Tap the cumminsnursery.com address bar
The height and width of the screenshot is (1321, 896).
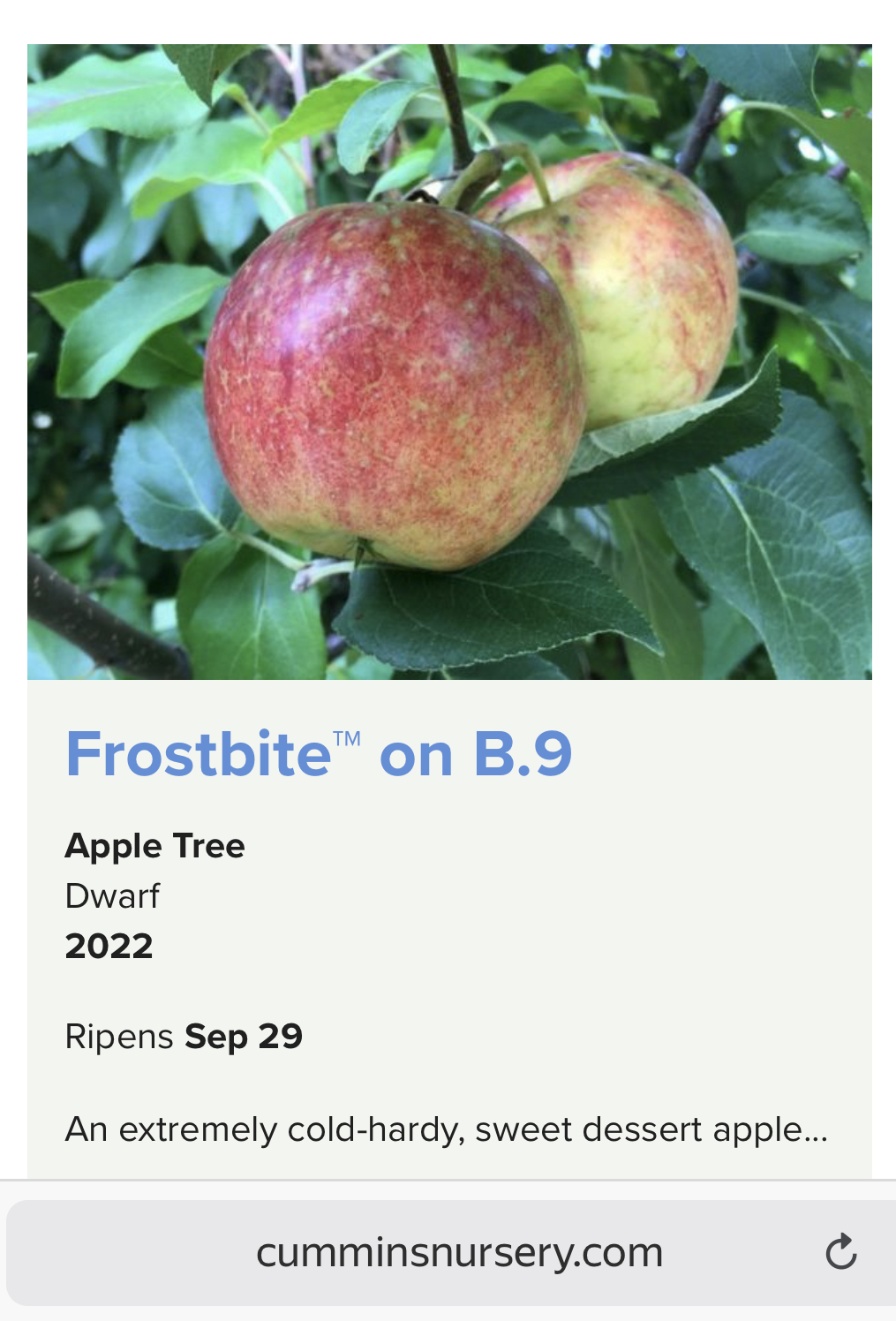(459, 1252)
